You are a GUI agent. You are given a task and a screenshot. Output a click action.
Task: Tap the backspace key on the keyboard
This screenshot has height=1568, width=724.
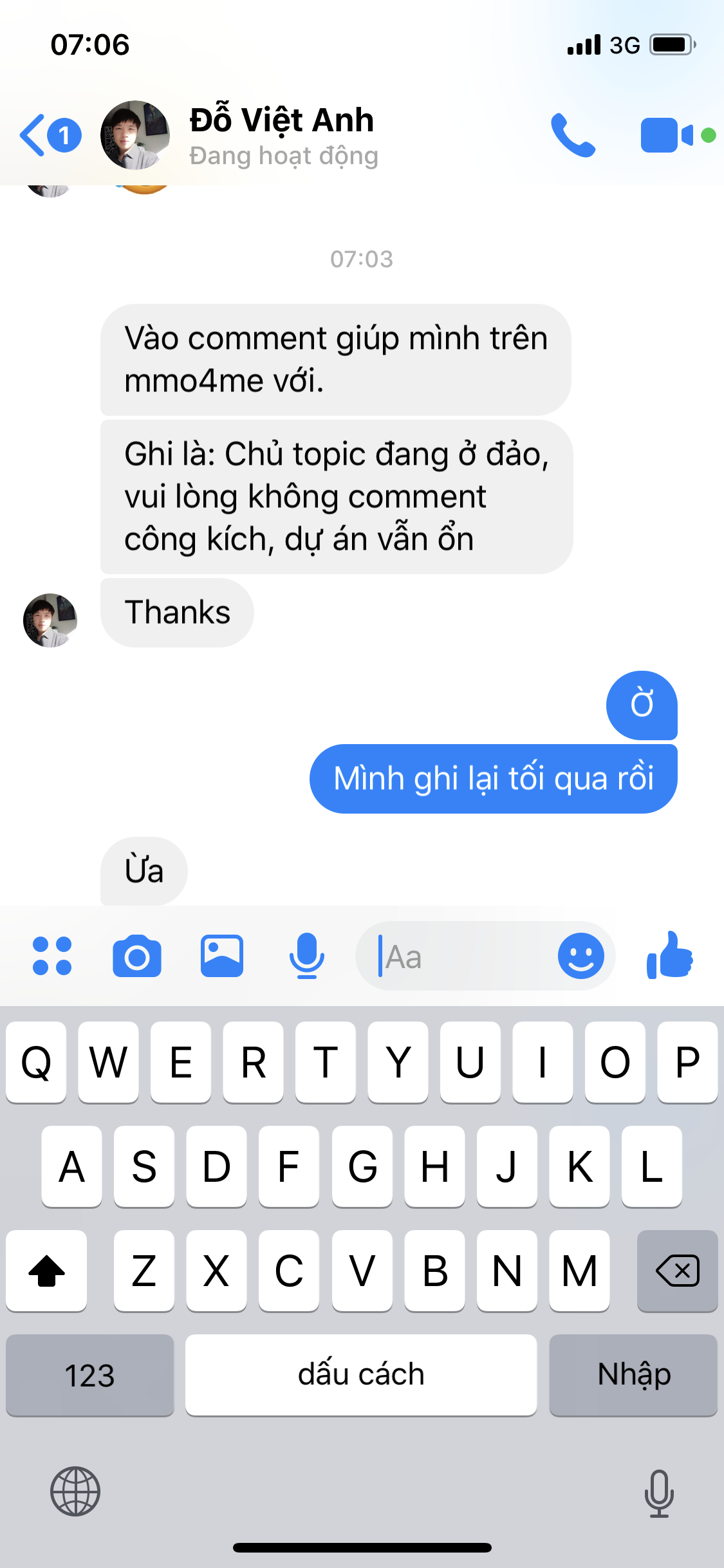(x=677, y=1271)
